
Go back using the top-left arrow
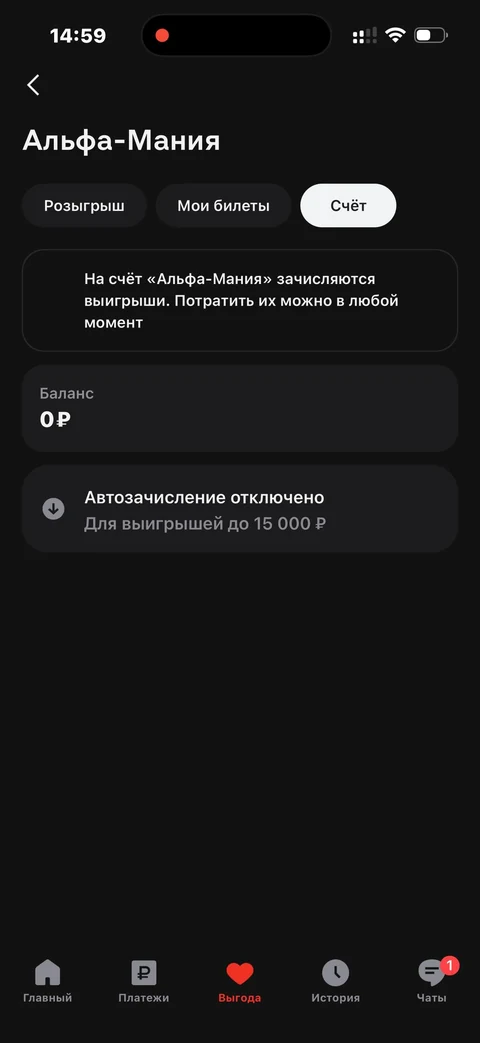point(33,85)
